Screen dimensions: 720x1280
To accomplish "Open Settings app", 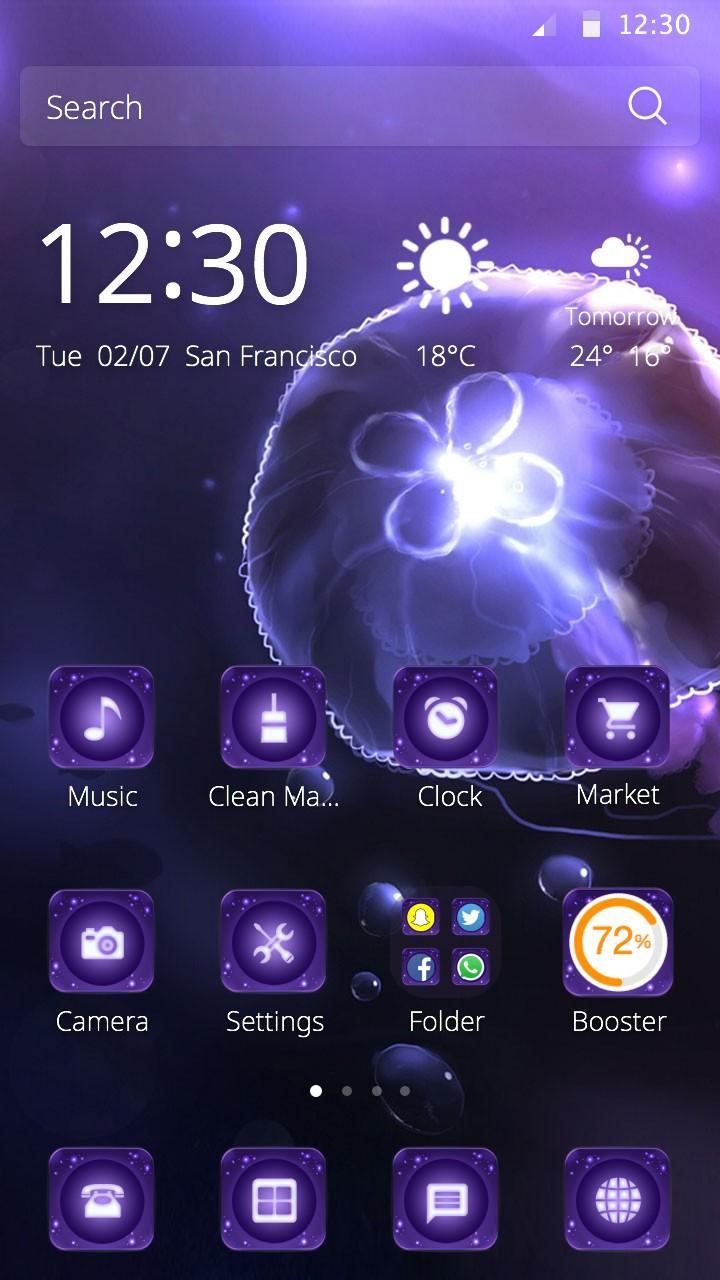I will (273, 943).
